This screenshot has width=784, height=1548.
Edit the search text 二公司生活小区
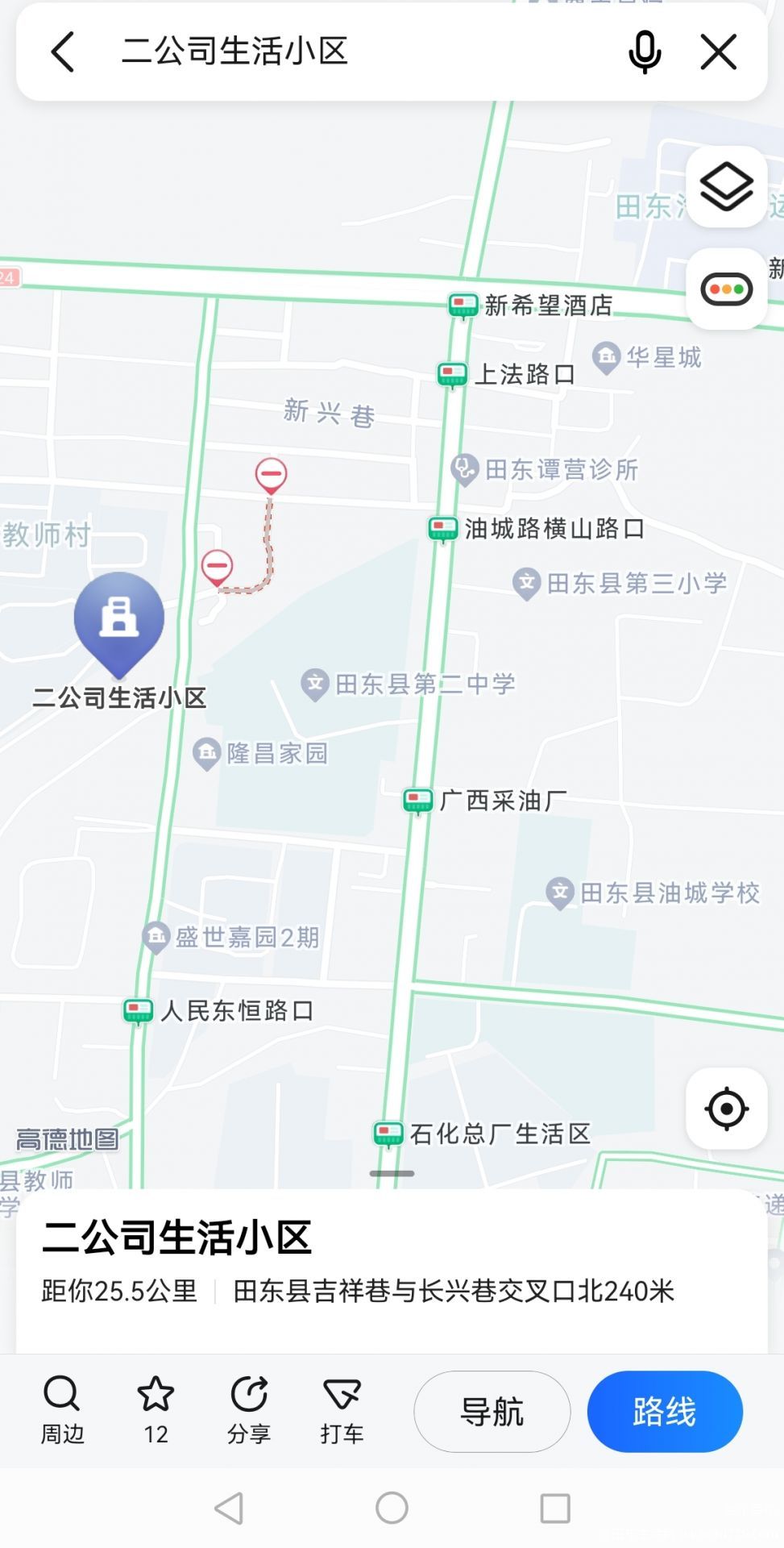pos(234,51)
